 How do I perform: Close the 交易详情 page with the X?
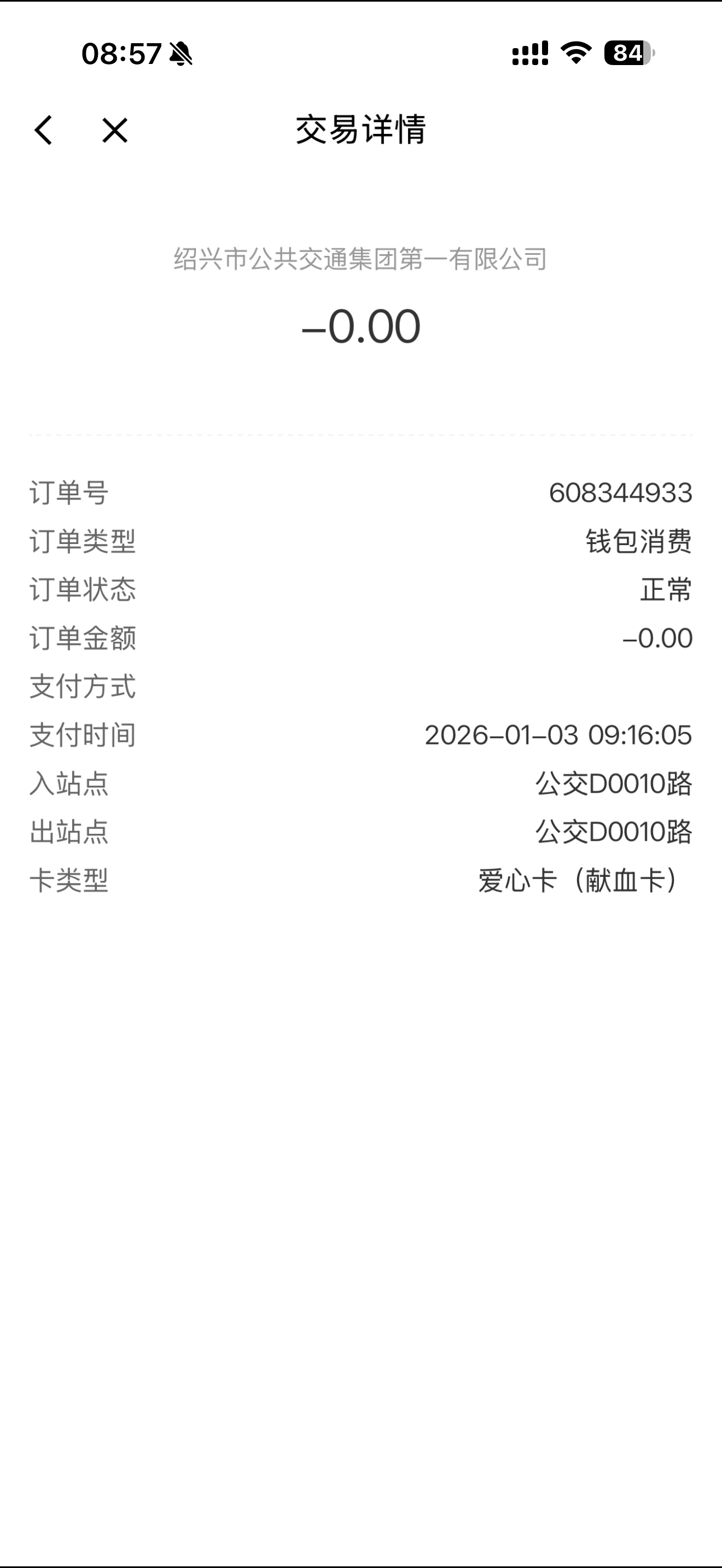coord(114,130)
